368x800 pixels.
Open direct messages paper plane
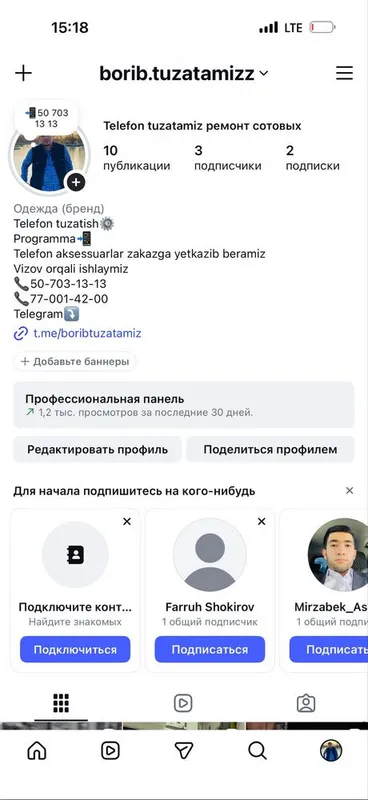[184, 750]
